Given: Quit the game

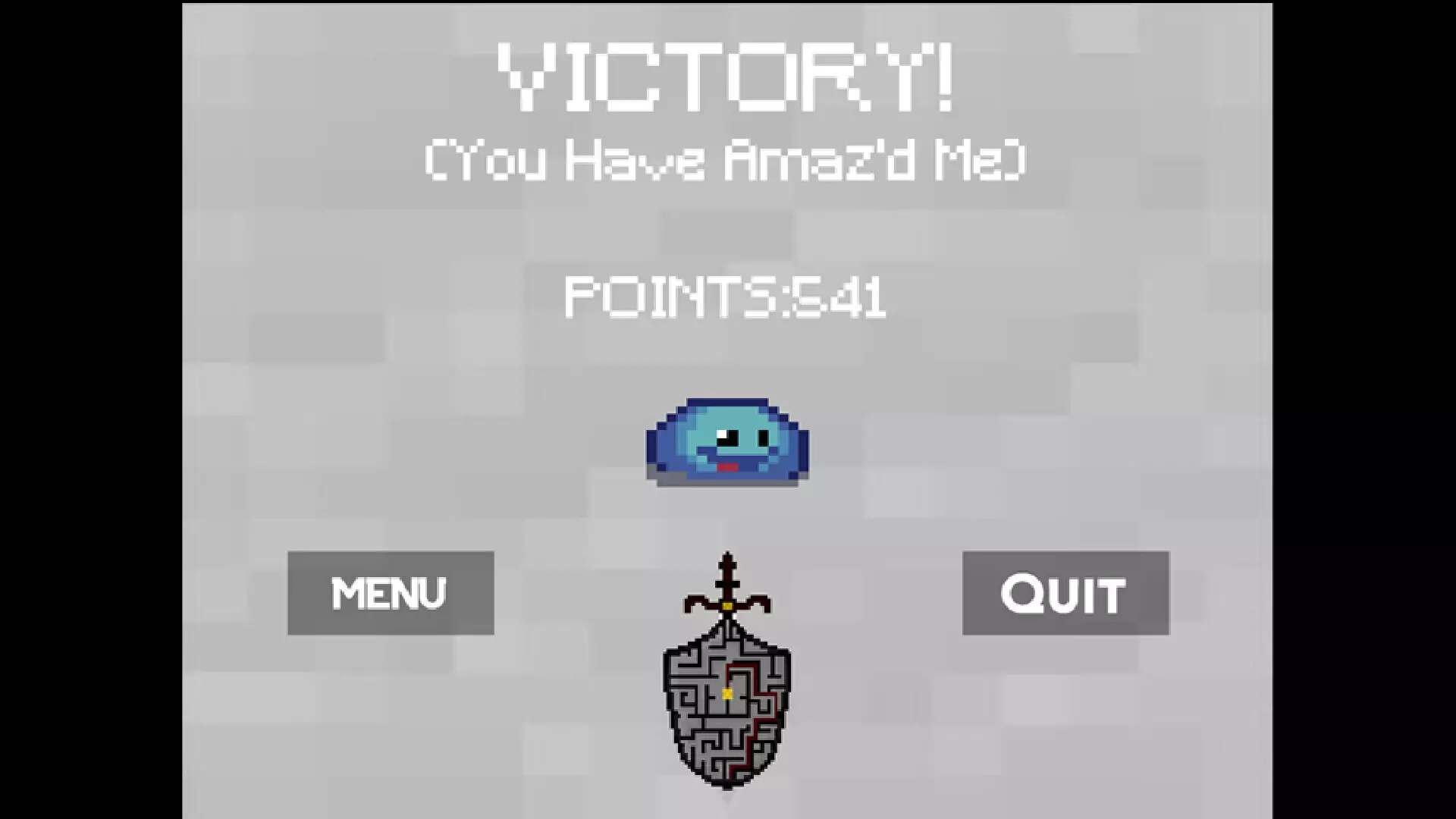Looking at the screenshot, I should [x=1065, y=593].
